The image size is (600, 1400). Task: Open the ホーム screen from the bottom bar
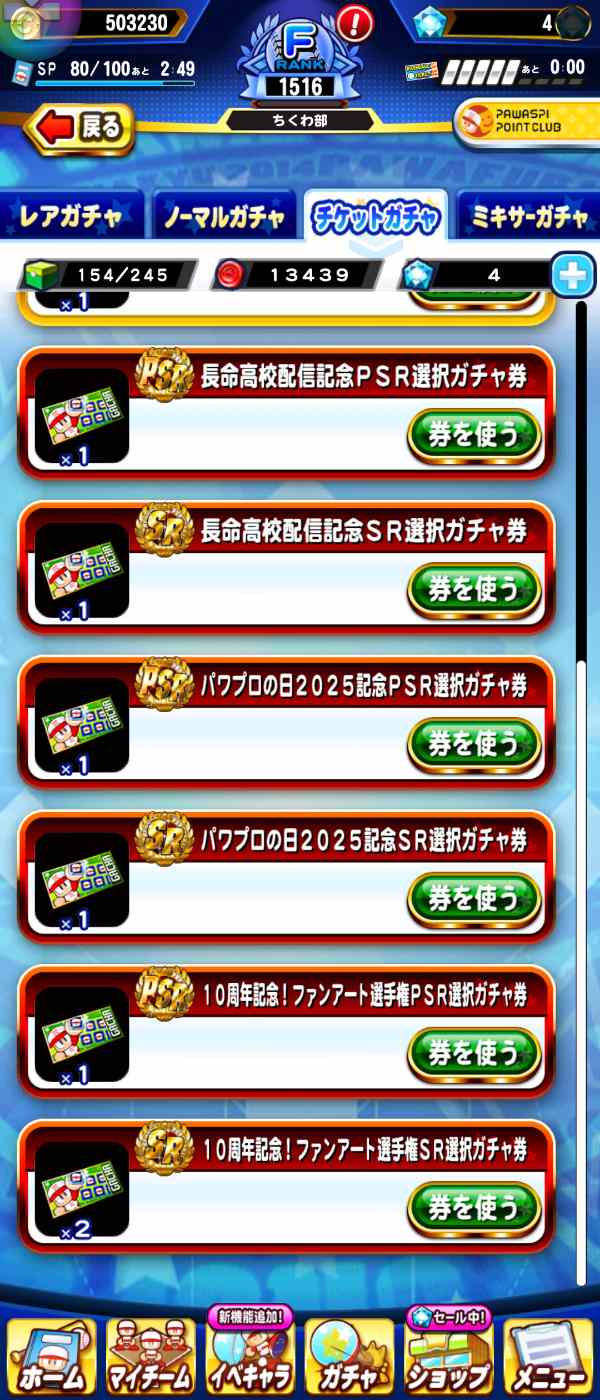pyautogui.click(x=52, y=1358)
